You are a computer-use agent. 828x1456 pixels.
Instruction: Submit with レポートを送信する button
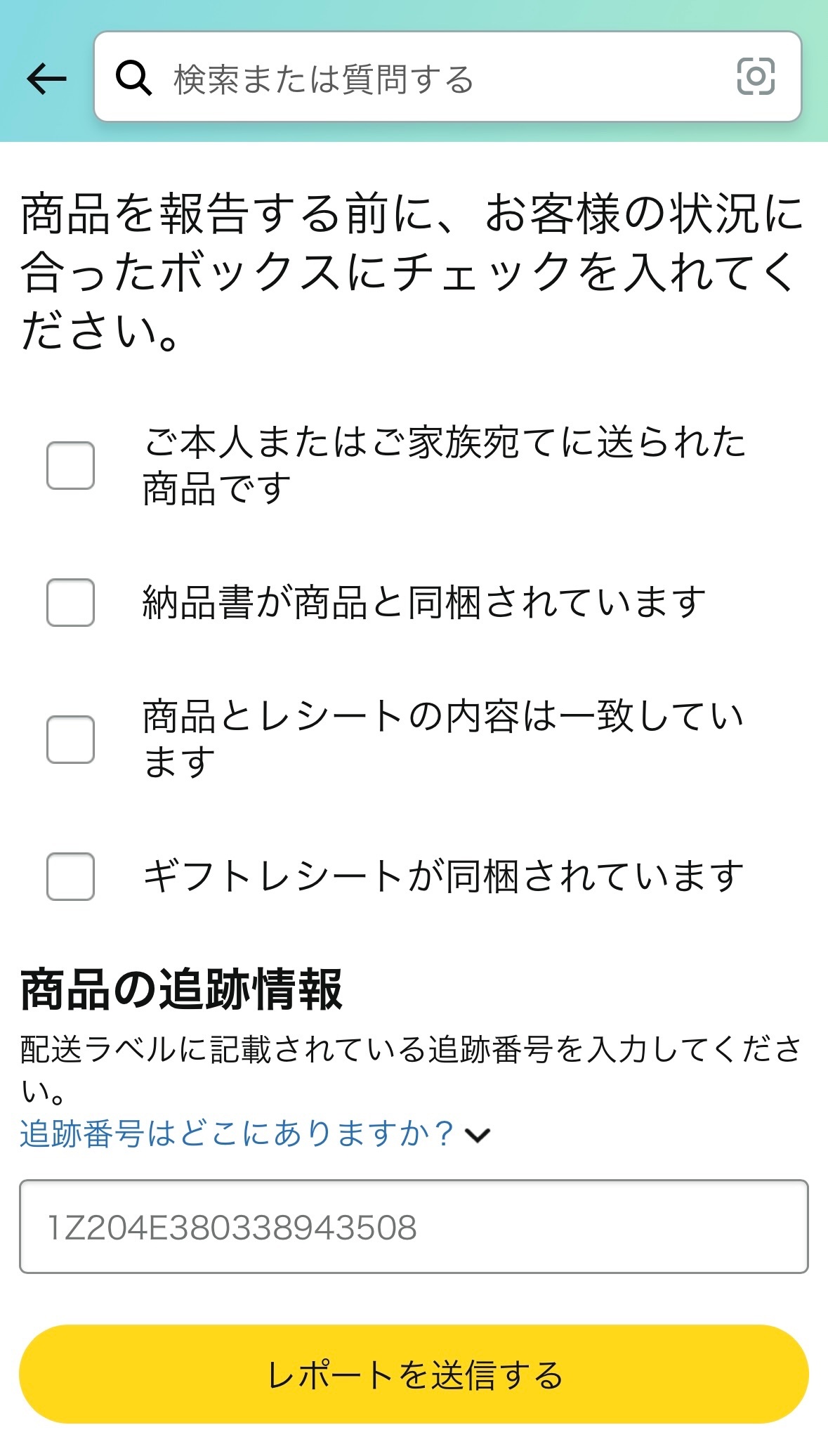click(x=413, y=1374)
